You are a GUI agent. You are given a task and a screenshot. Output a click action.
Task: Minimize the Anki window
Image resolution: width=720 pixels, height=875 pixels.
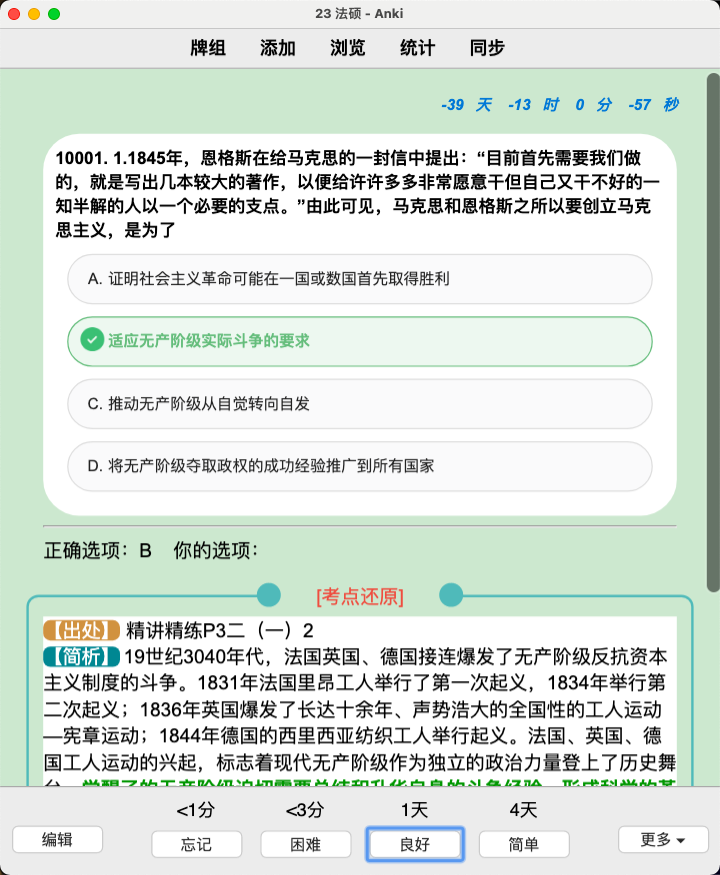tap(34, 14)
